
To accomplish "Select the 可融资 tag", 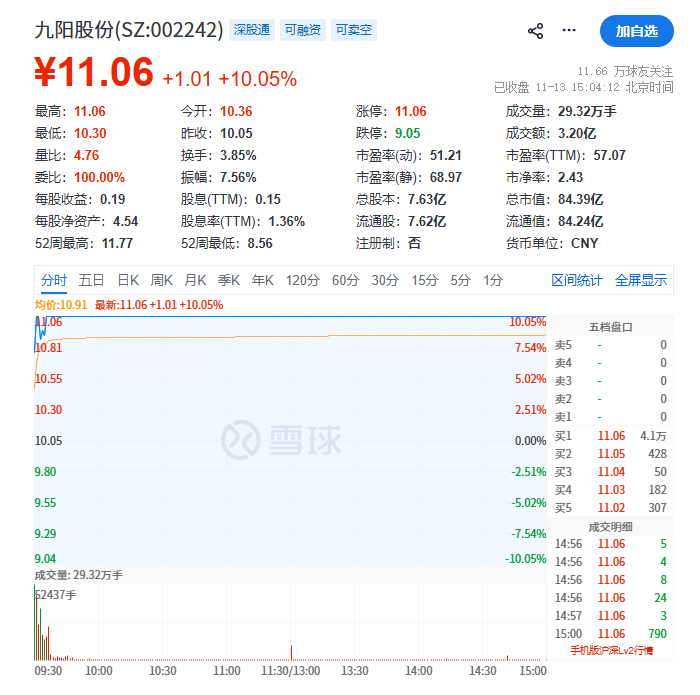I will point(302,30).
